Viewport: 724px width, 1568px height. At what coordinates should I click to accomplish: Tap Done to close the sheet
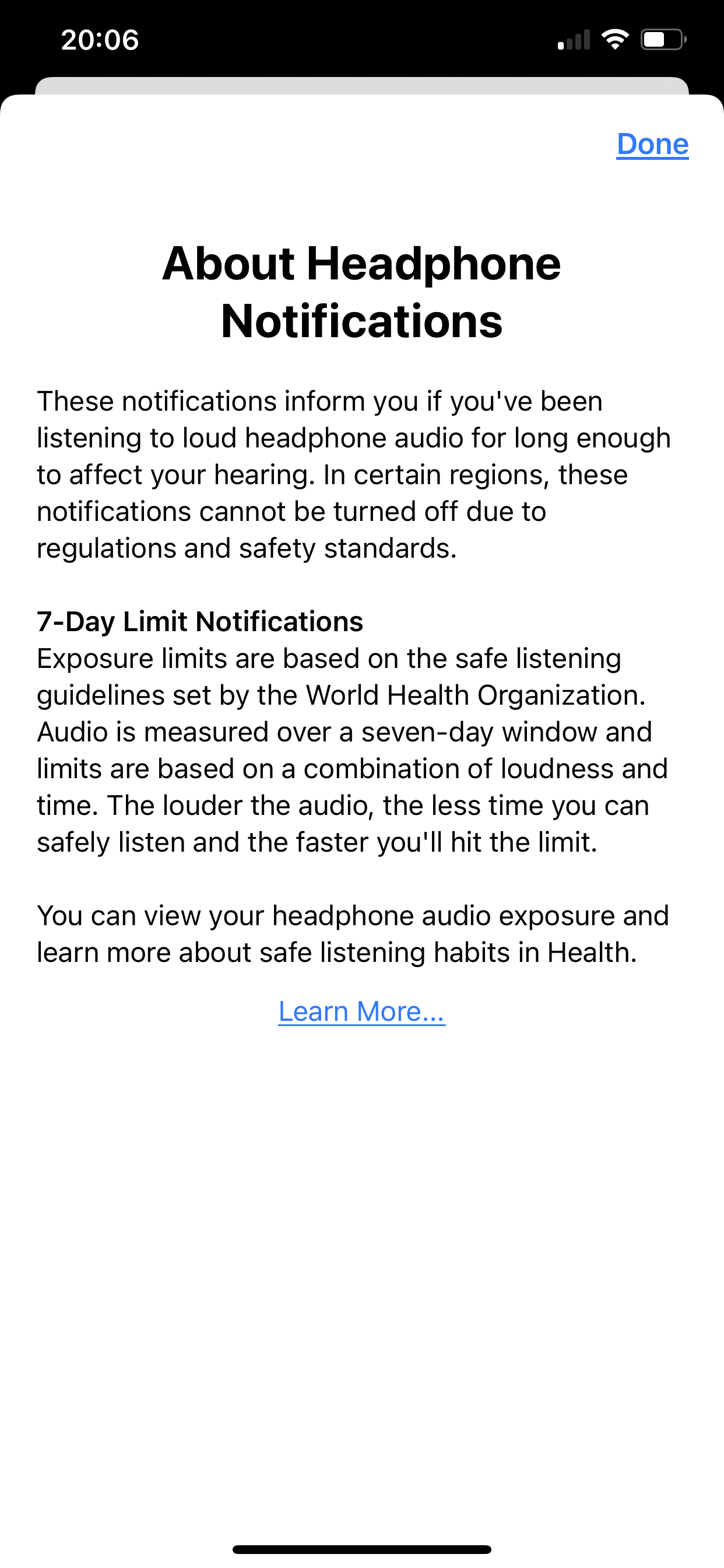[x=652, y=144]
